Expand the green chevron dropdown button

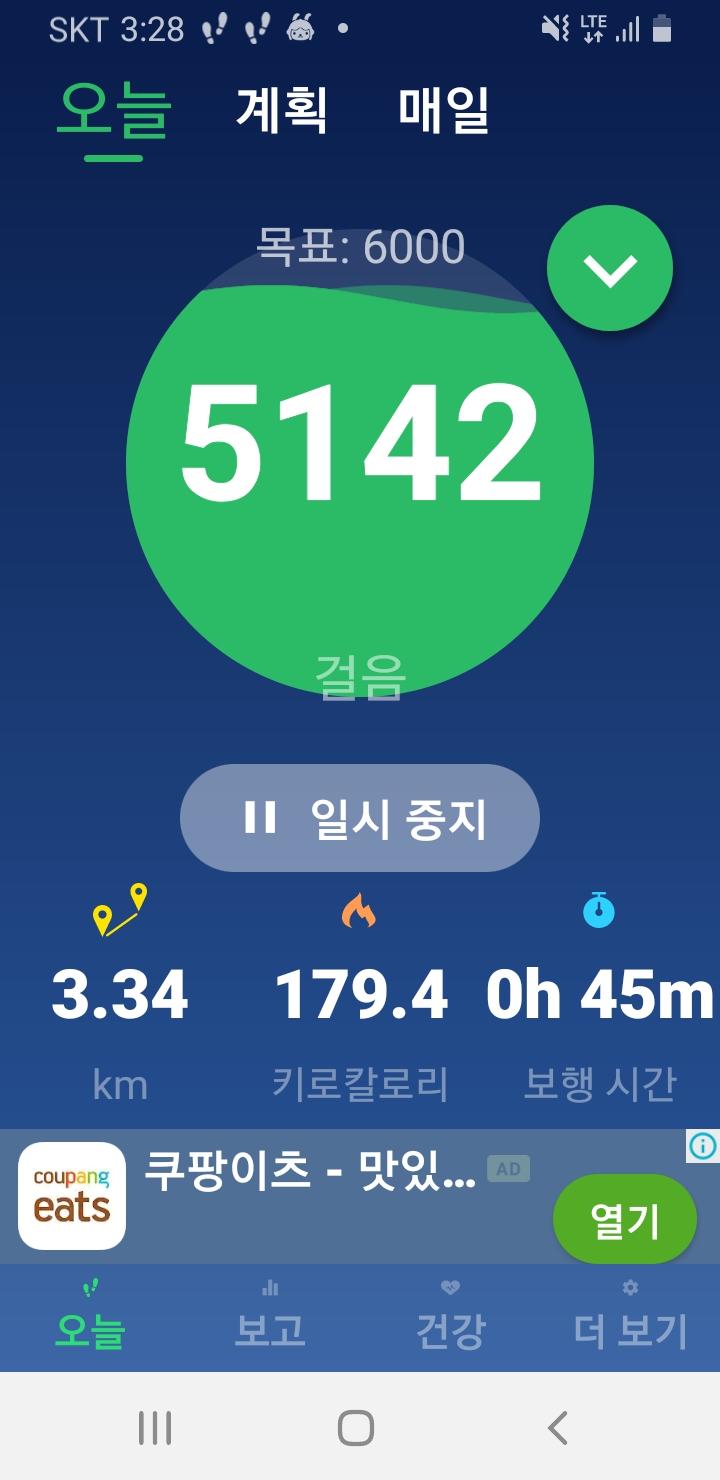click(610, 268)
